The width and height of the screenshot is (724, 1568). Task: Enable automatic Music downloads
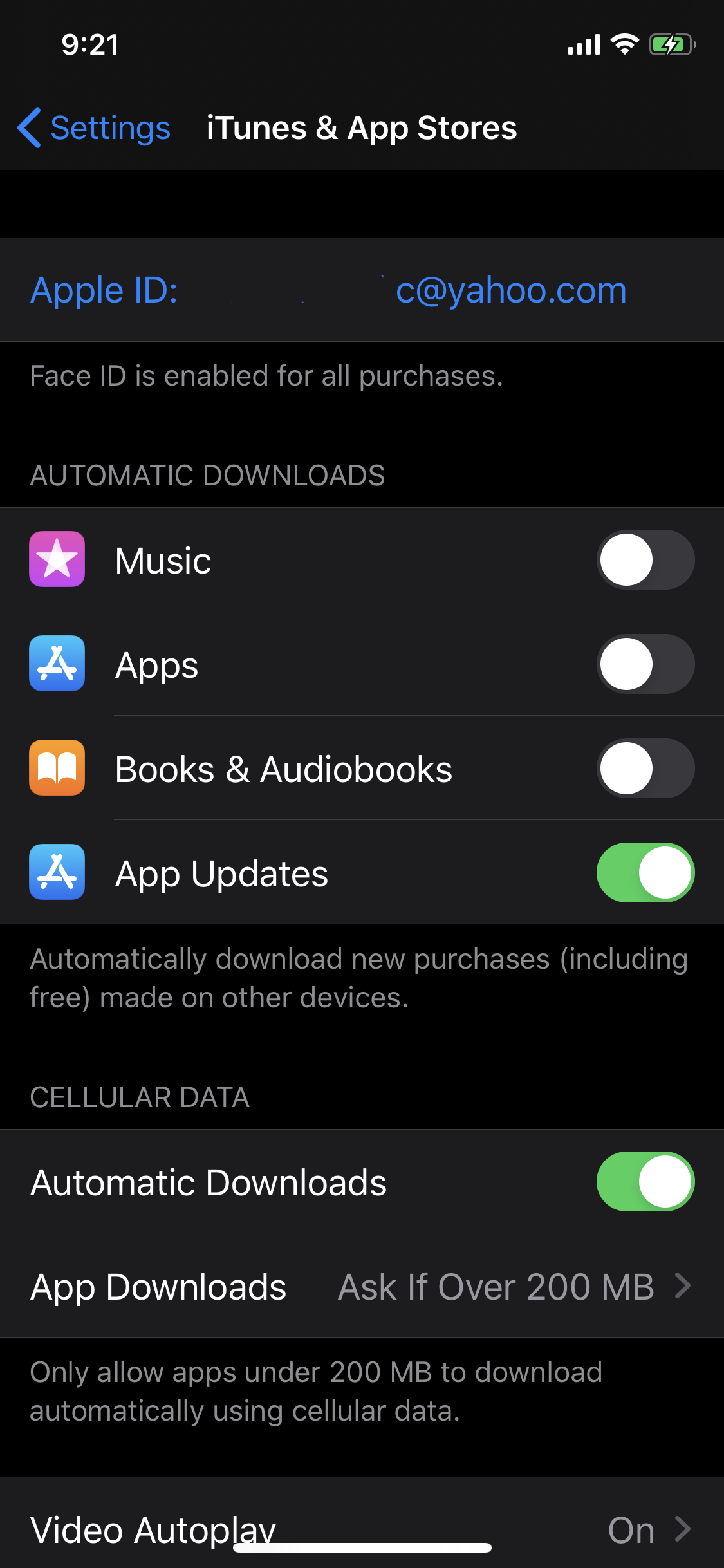pos(645,560)
